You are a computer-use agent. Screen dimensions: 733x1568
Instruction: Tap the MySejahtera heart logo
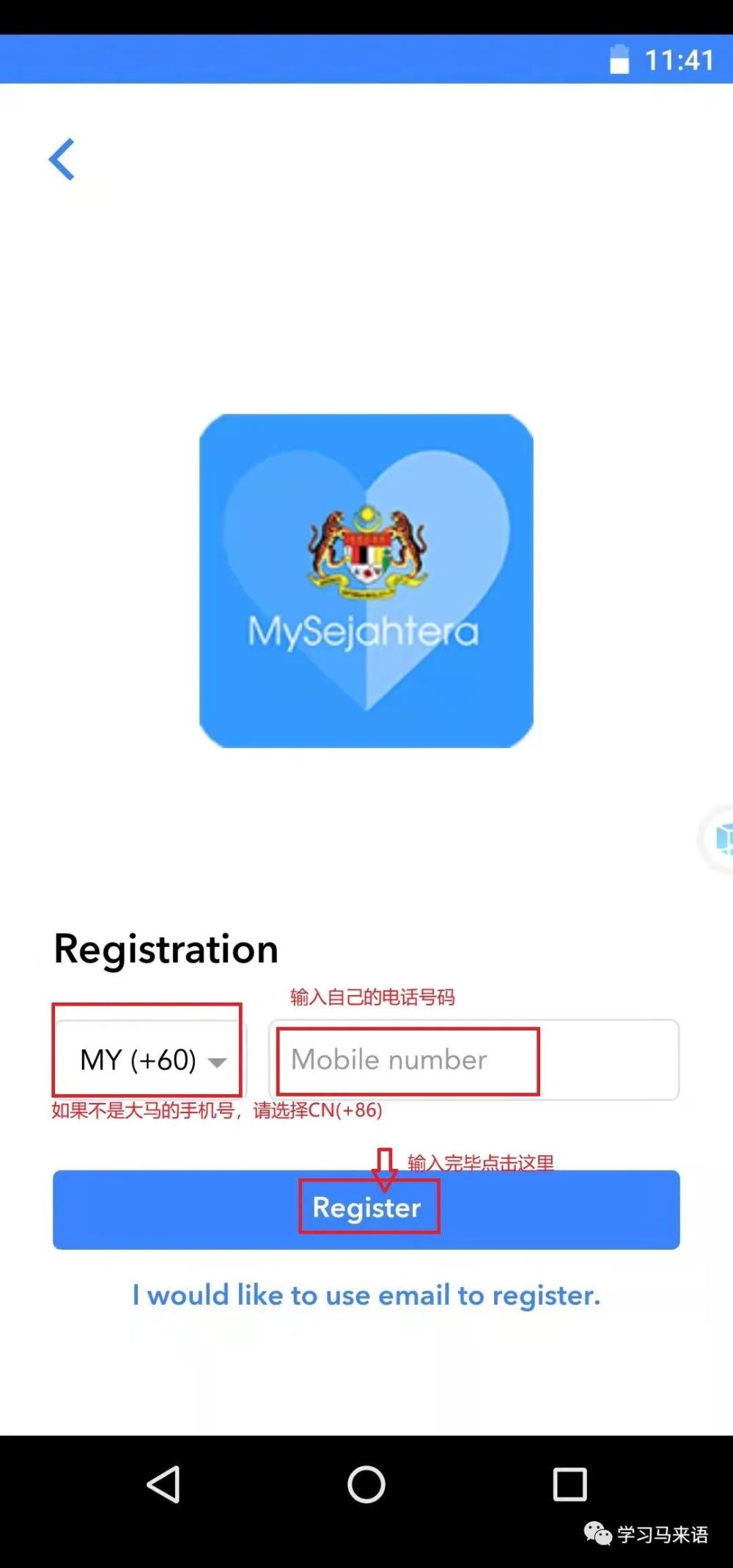pyautogui.click(x=366, y=579)
